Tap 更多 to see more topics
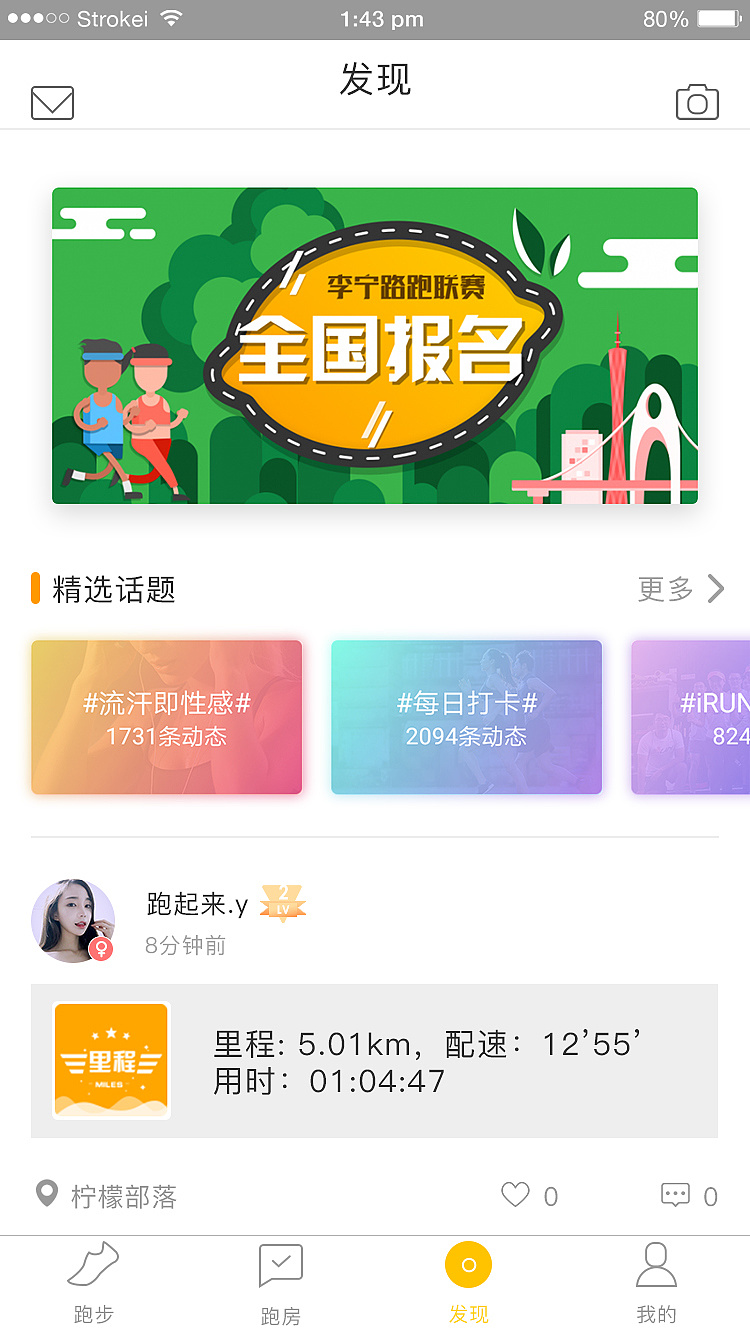Viewport: 750px width, 1334px height. click(680, 589)
